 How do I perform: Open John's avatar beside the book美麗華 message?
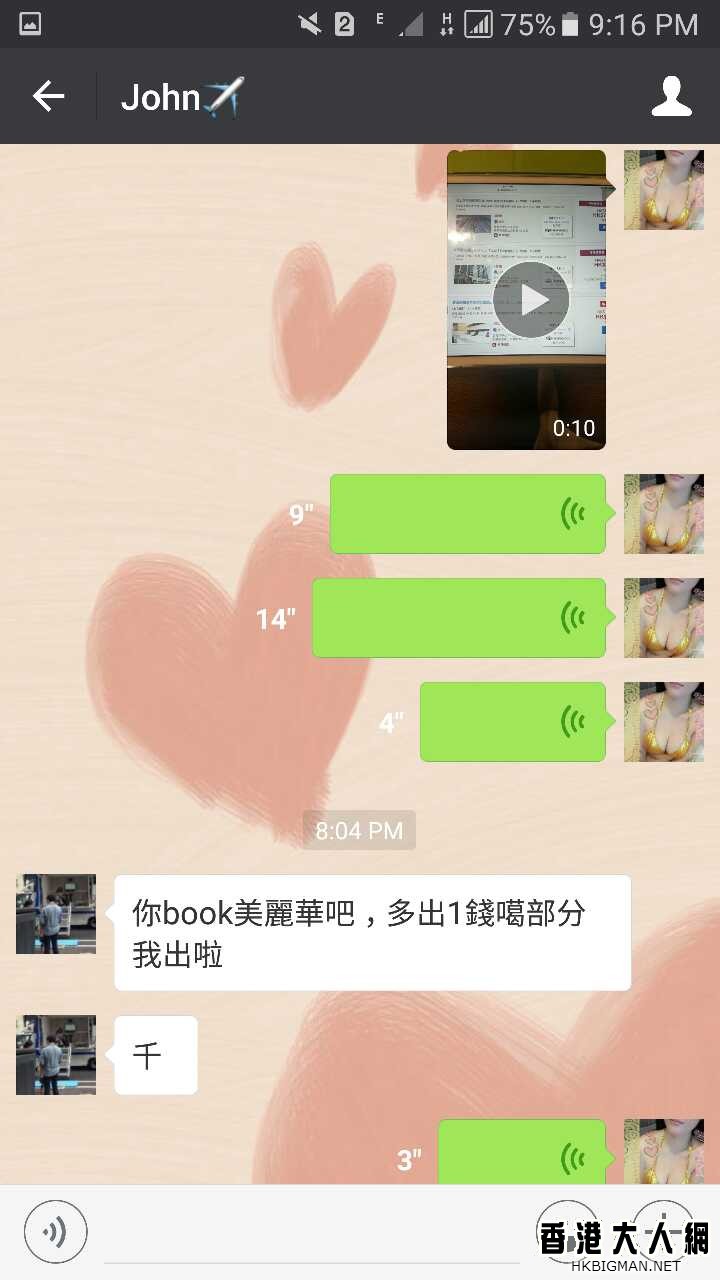tap(56, 914)
